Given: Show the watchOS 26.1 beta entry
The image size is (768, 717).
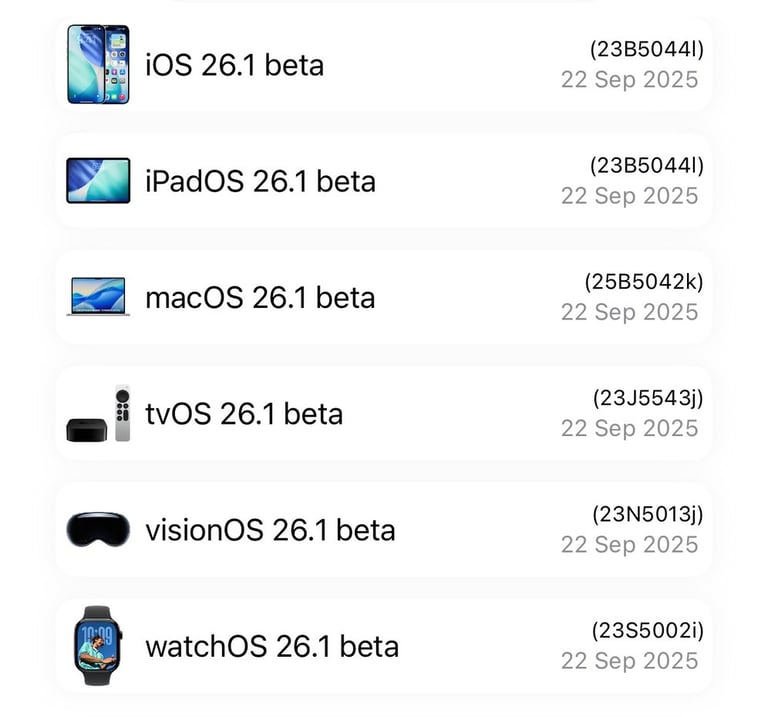Looking at the screenshot, I should [x=383, y=645].
